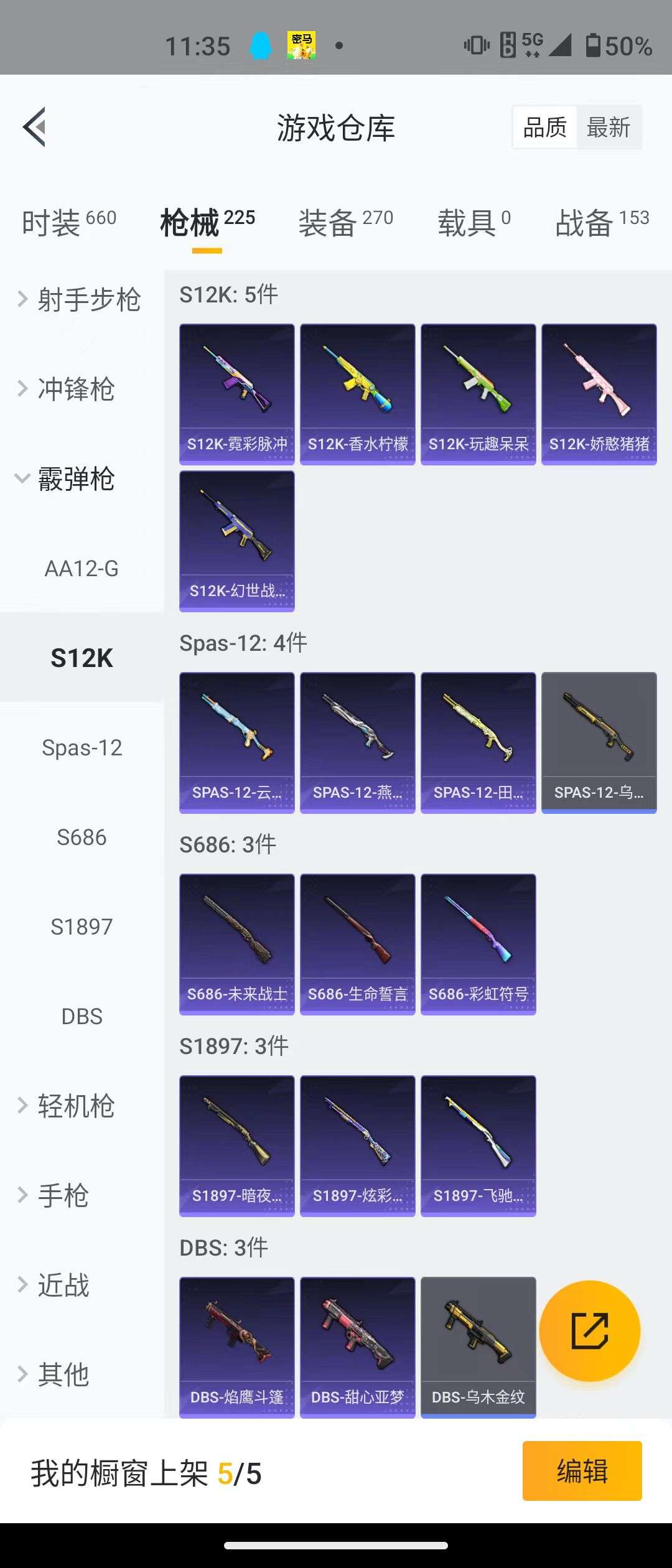Open the S686-彩虹符号 skin
This screenshot has height=1568, width=672.
point(478,944)
